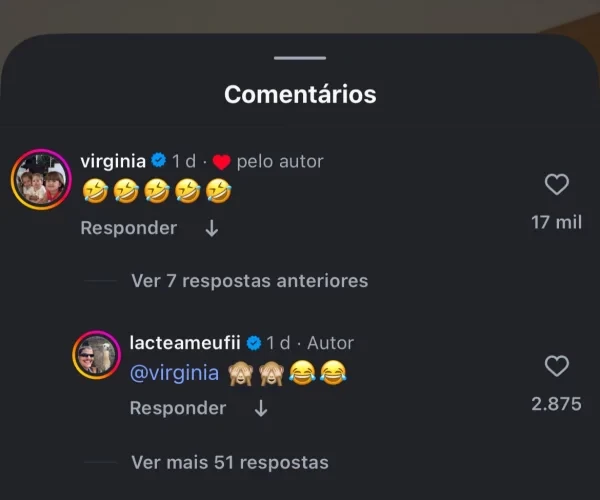
Task: Open lacteameufii's profile picture
Action: pyautogui.click(x=97, y=355)
